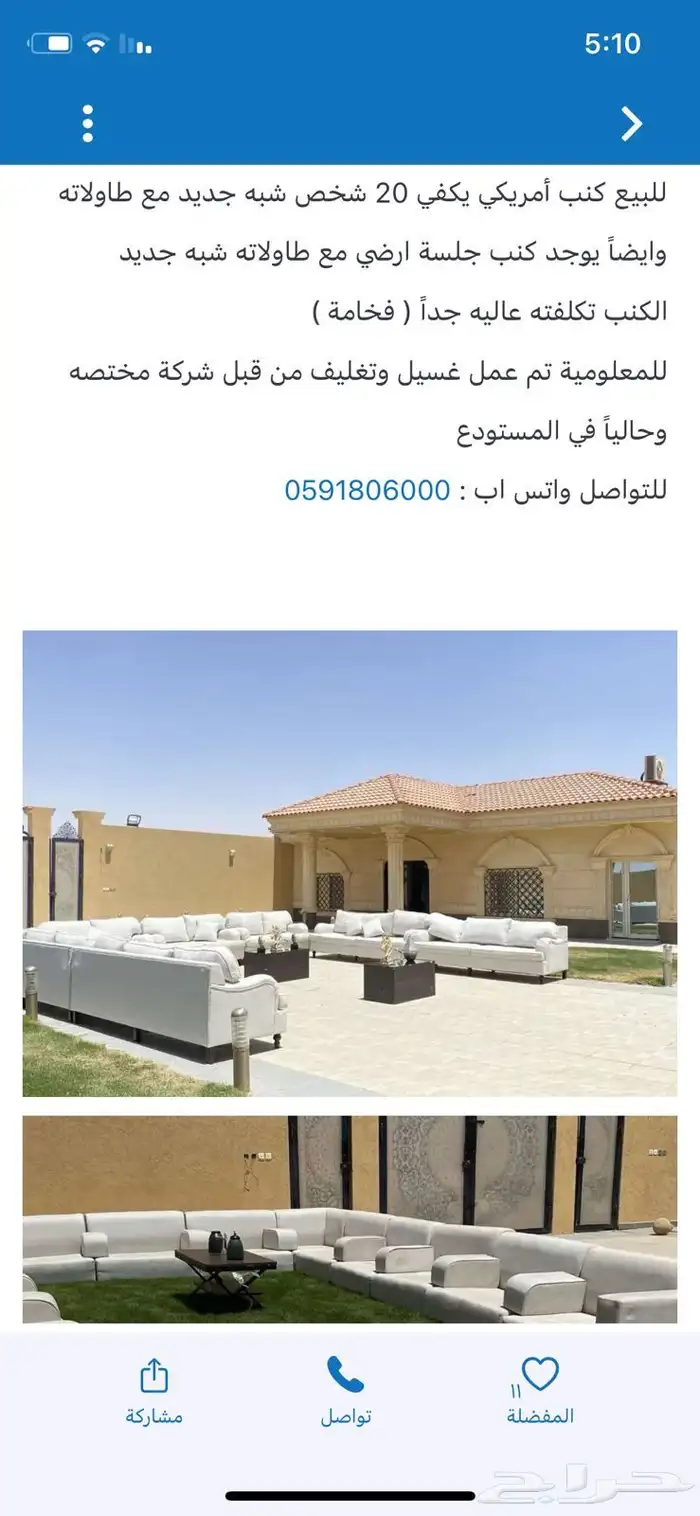Tap the phone number 0591806000 link

[x=367, y=491]
